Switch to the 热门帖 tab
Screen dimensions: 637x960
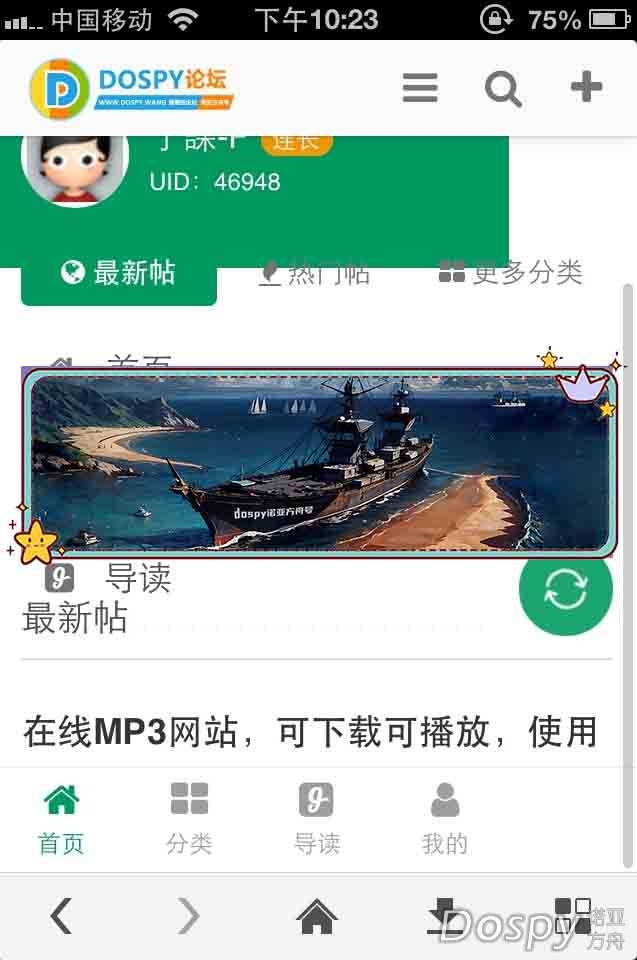(314, 273)
